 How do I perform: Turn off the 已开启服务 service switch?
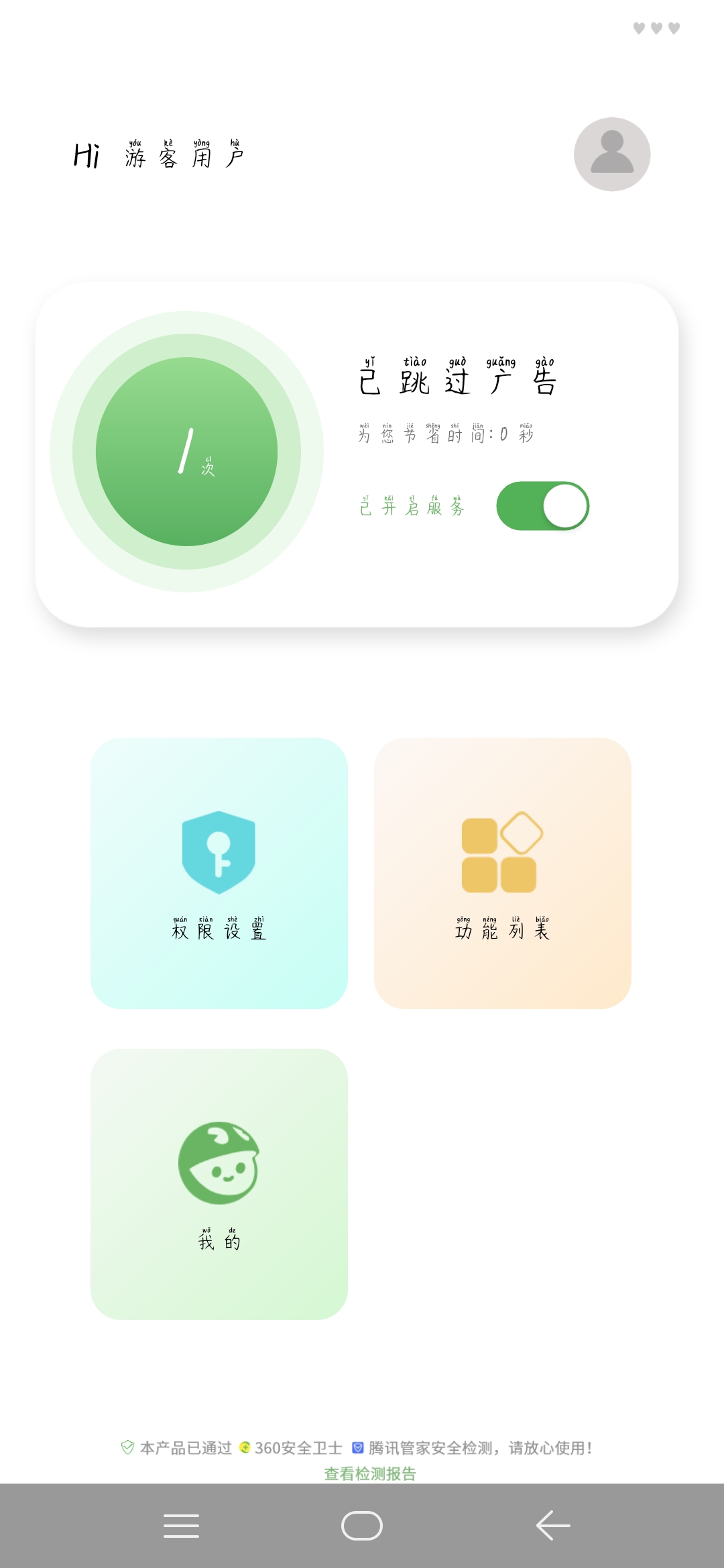542,506
